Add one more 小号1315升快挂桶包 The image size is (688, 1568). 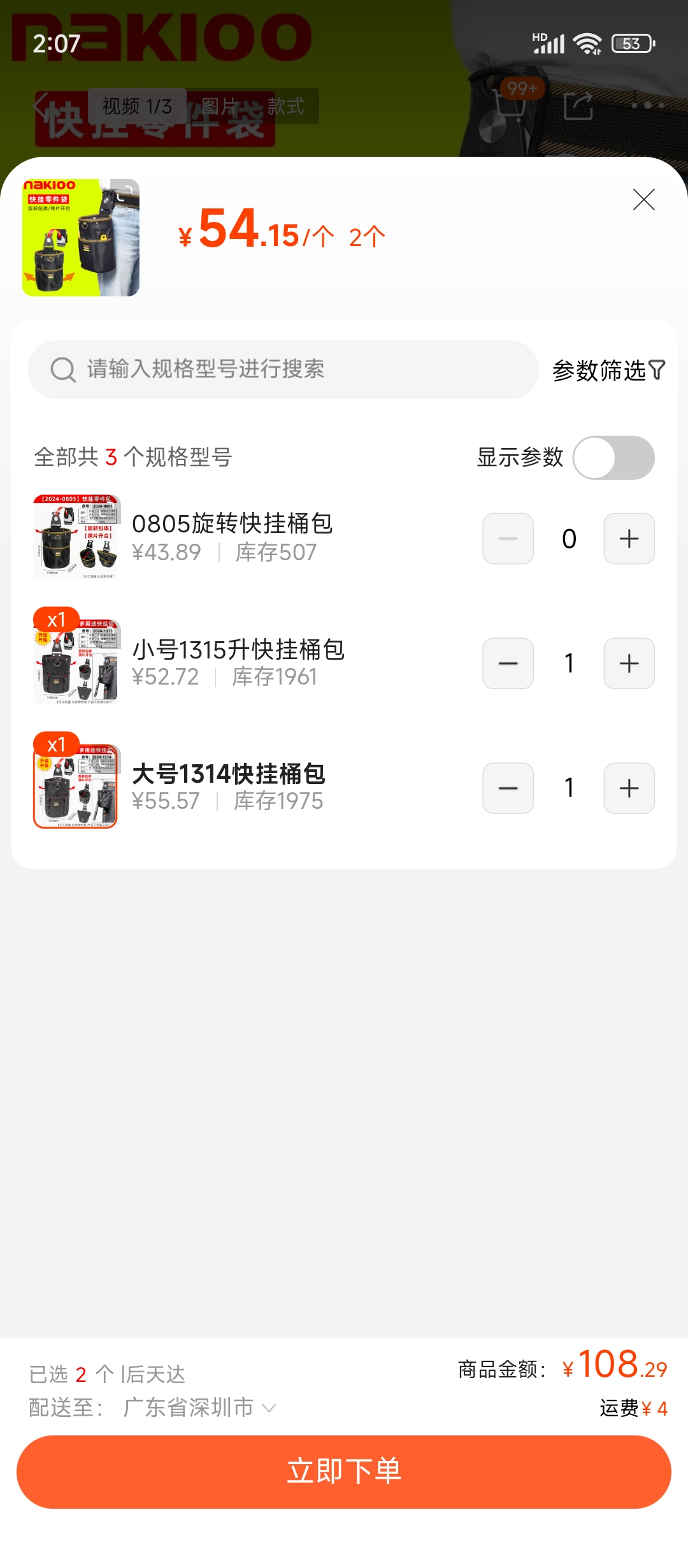(629, 664)
